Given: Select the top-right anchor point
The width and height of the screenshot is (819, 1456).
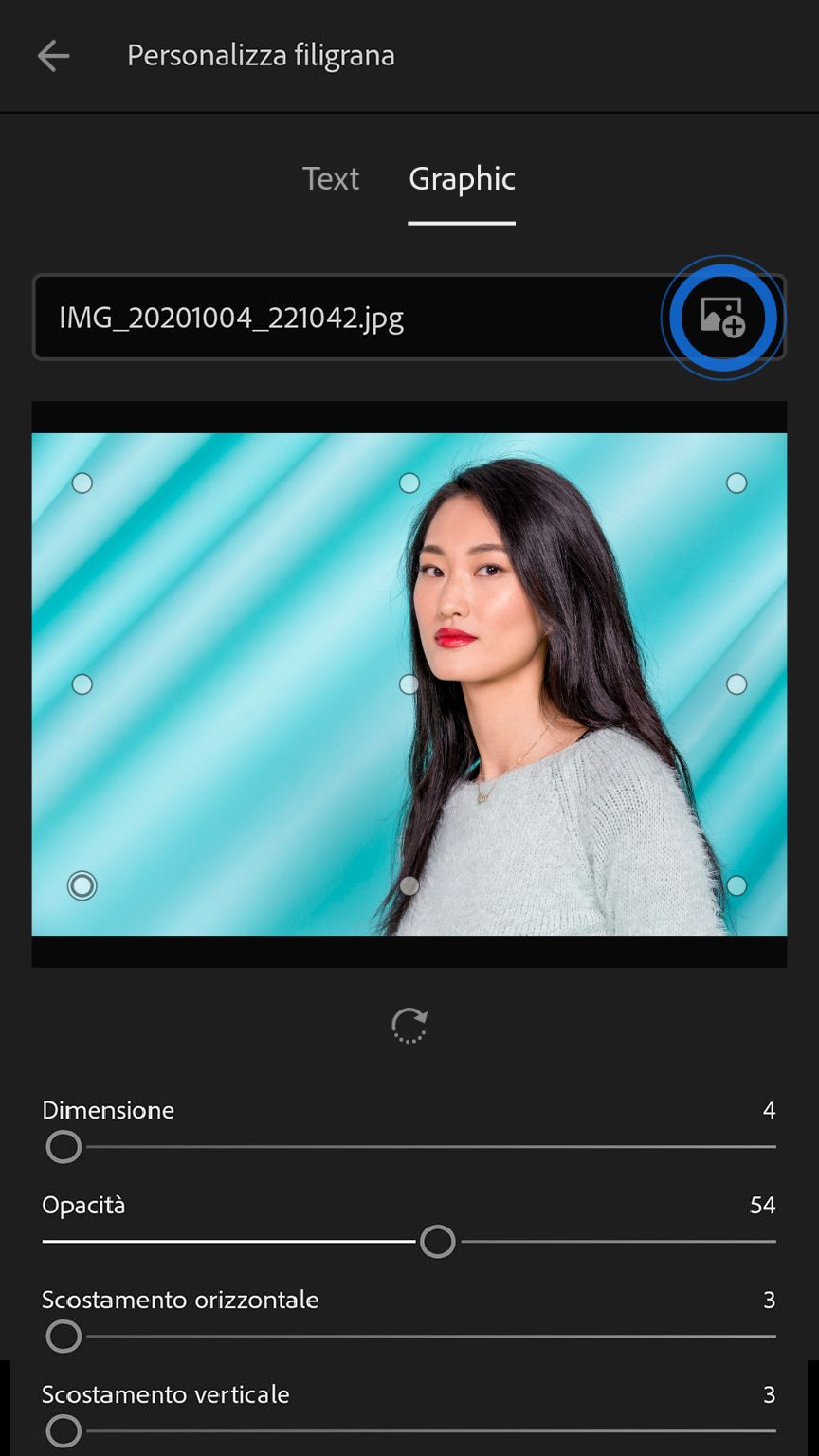Looking at the screenshot, I should 737,482.
